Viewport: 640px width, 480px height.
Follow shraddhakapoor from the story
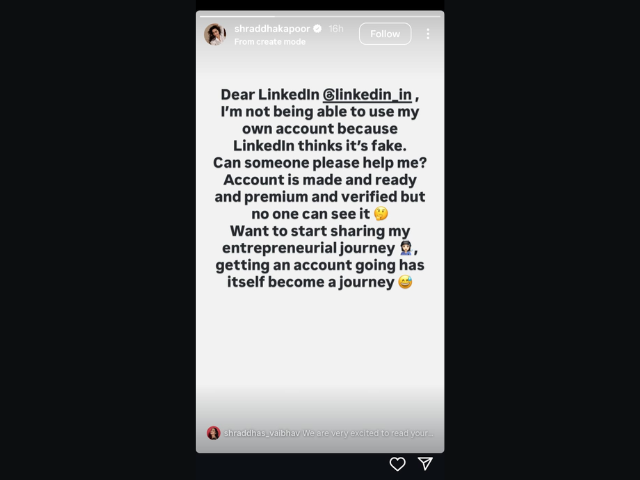tap(385, 33)
